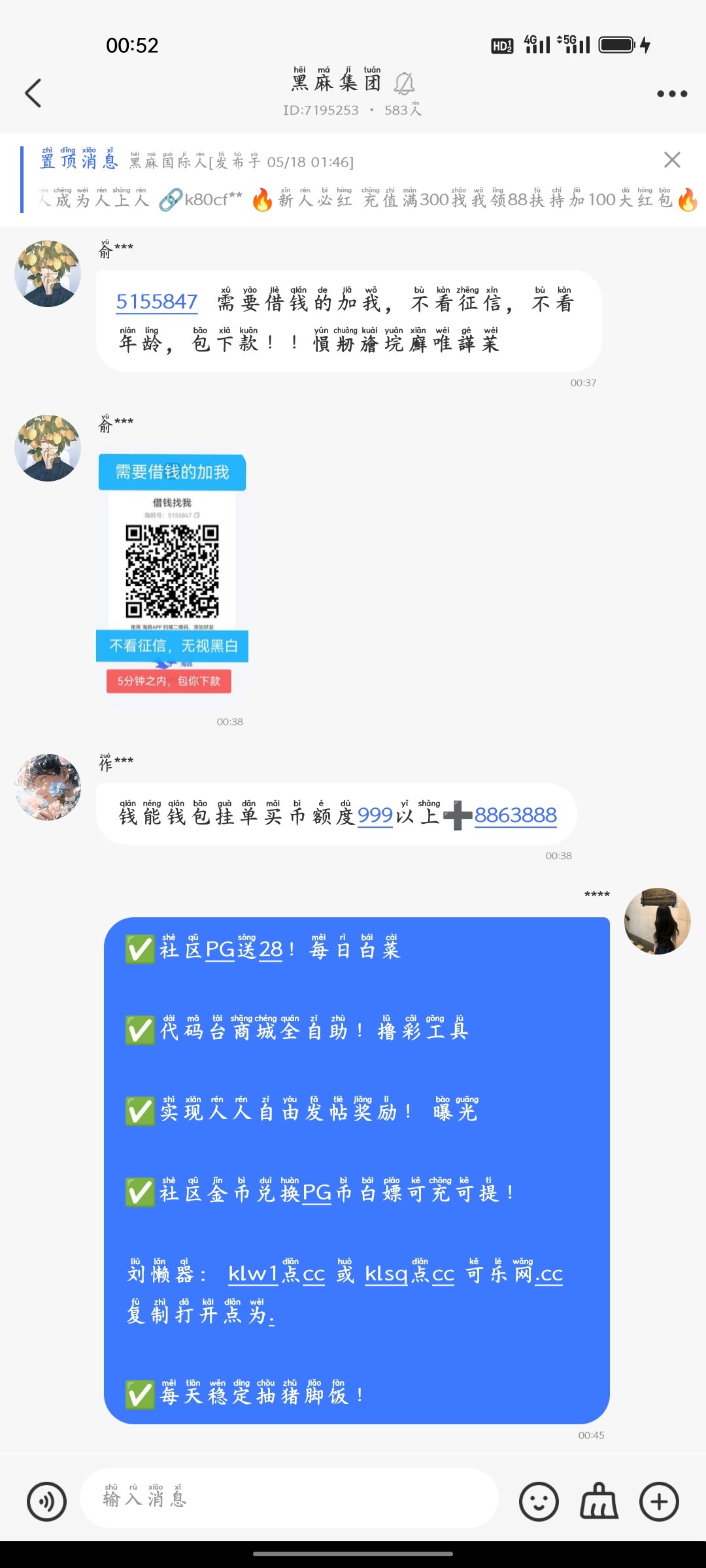Tap 俞*** sender's lemon avatar
The image size is (706, 1568).
(x=48, y=274)
